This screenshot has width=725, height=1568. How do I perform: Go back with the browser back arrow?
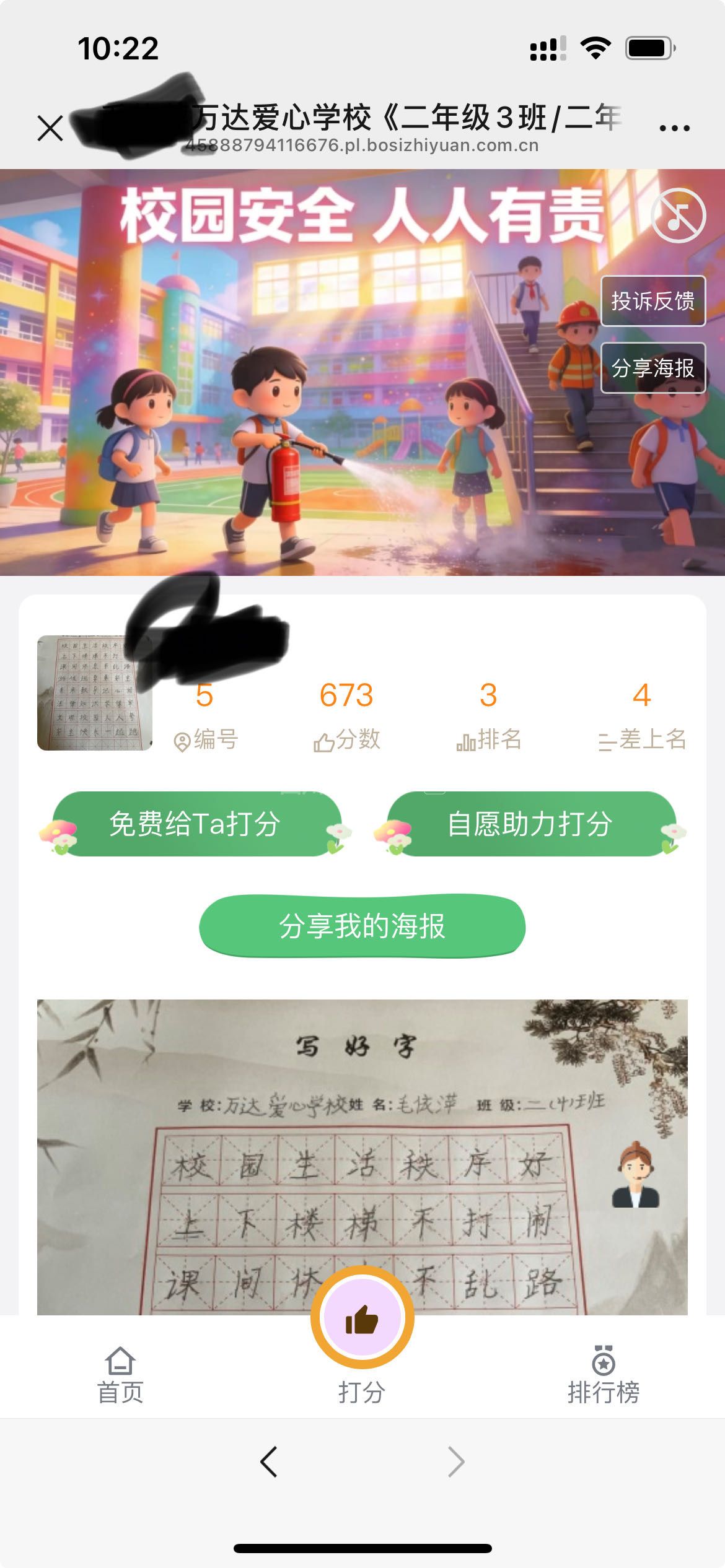(x=269, y=1462)
